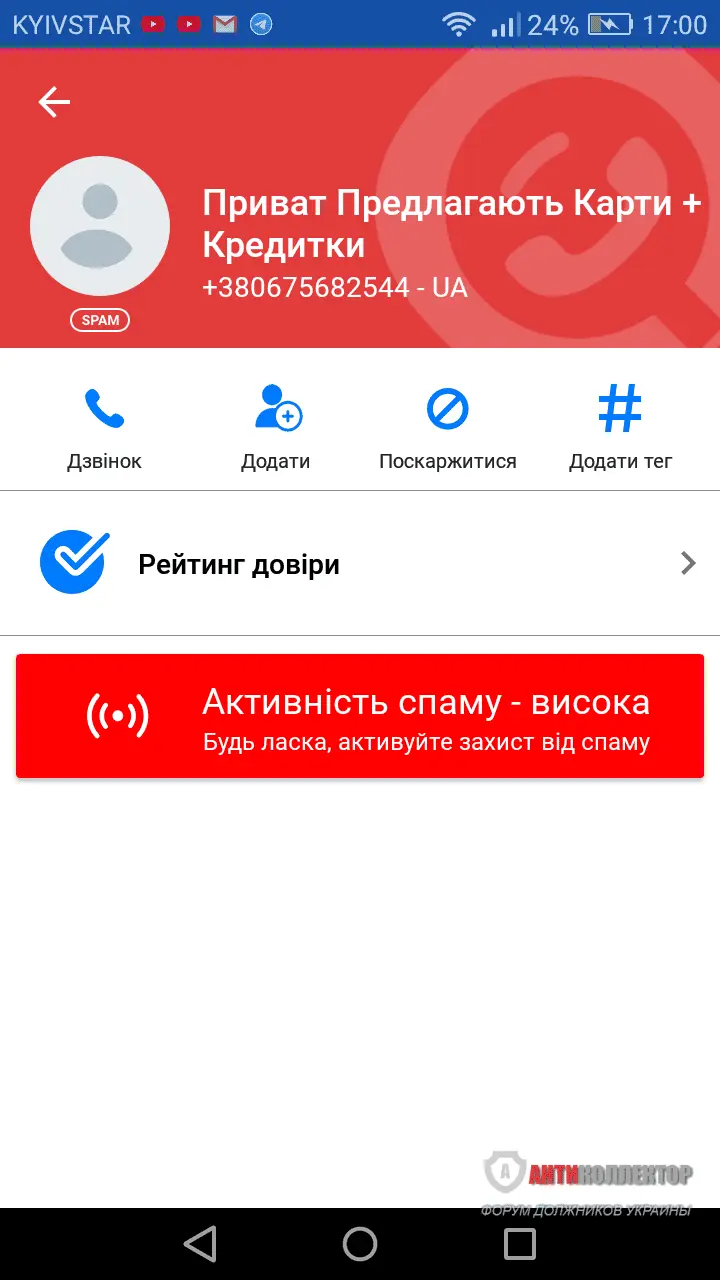Image resolution: width=720 pixels, height=1280 pixels.
Task: Tap the system home button
Action: [x=360, y=1244]
